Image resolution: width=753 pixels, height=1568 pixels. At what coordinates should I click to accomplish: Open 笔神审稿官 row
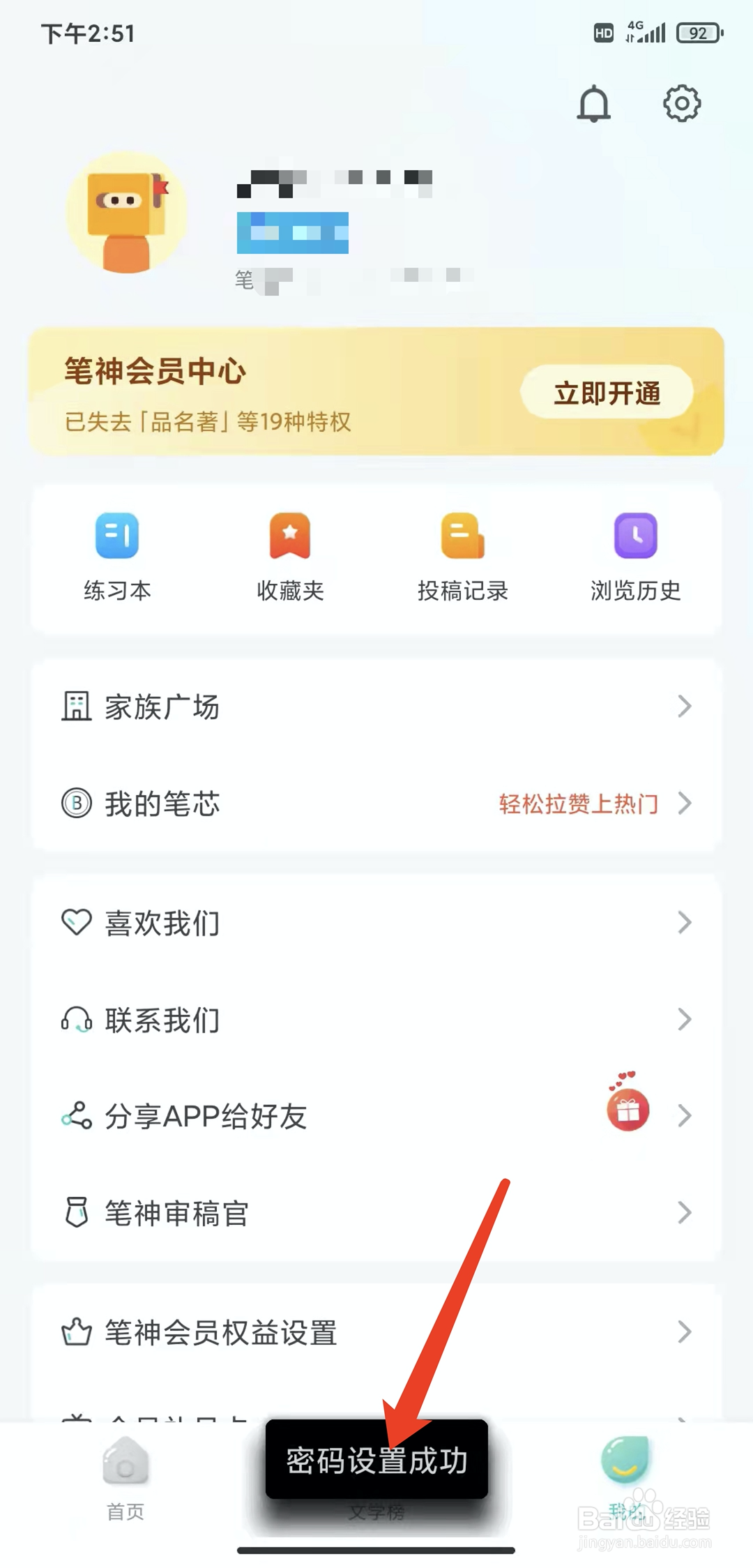pyautogui.click(x=376, y=1213)
